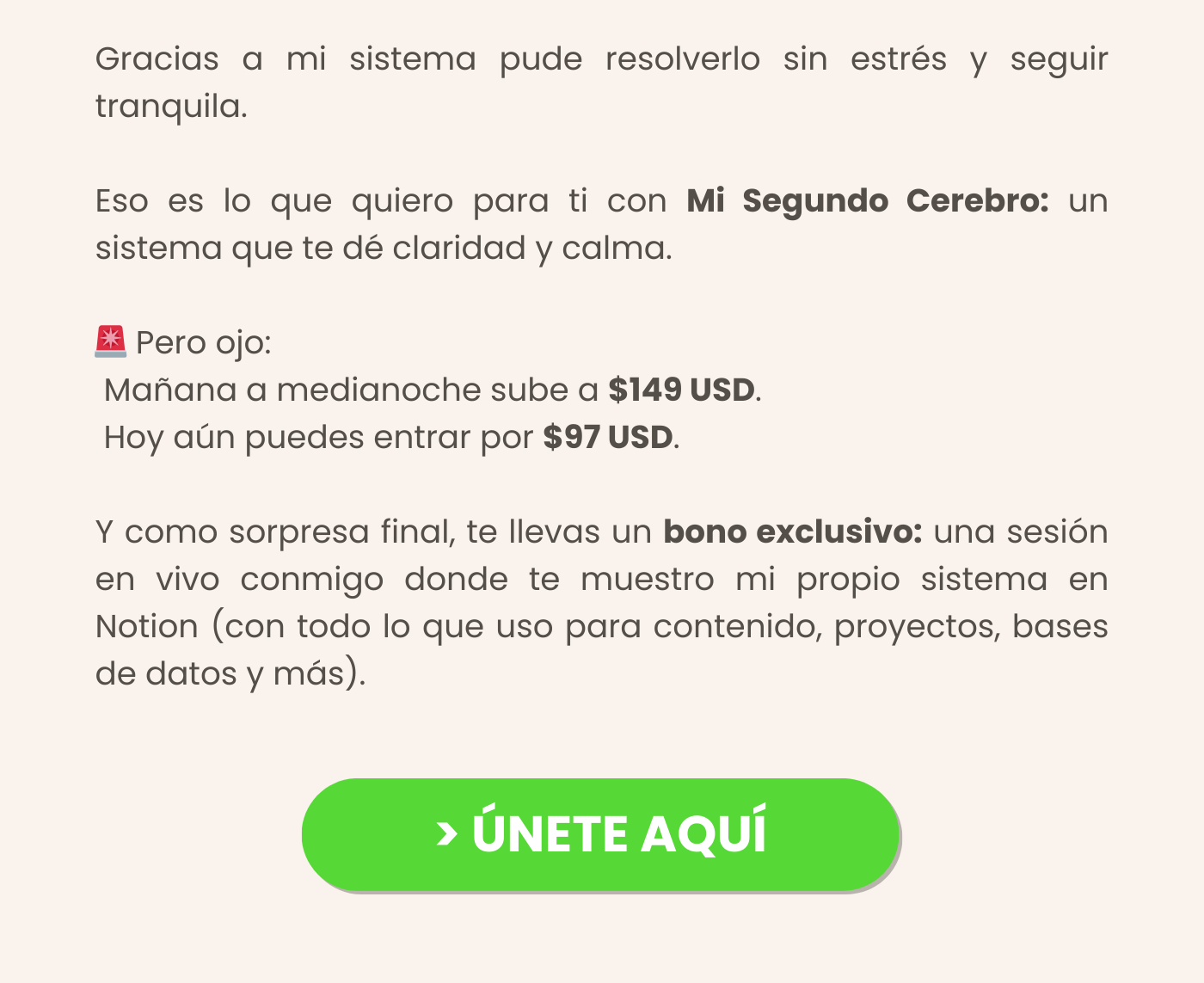The width and height of the screenshot is (1204, 983).
Task: Tap the green ÚNETE AQUÍ button
Action: (600, 833)
